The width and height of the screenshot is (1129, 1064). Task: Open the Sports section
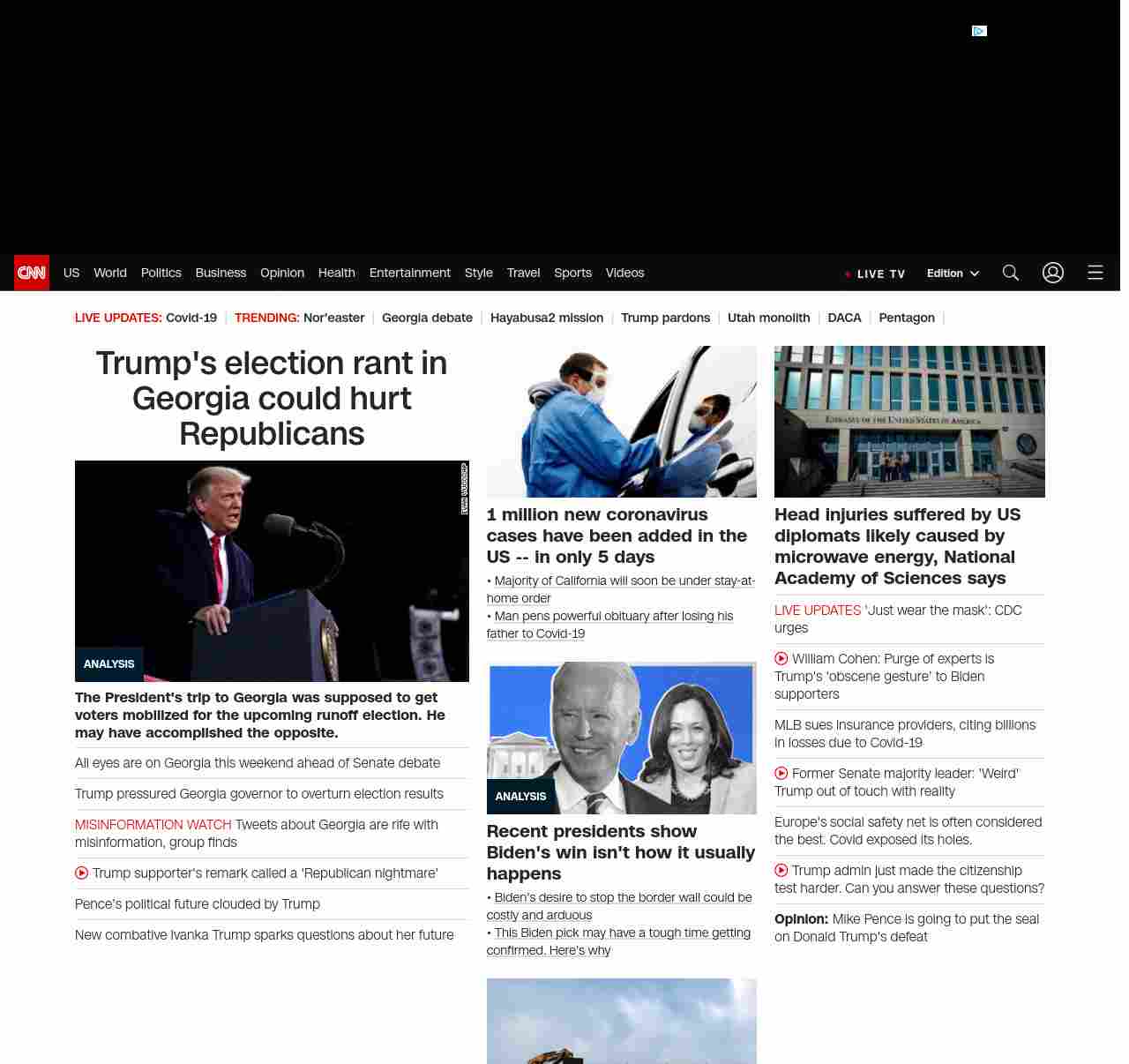pos(572,273)
